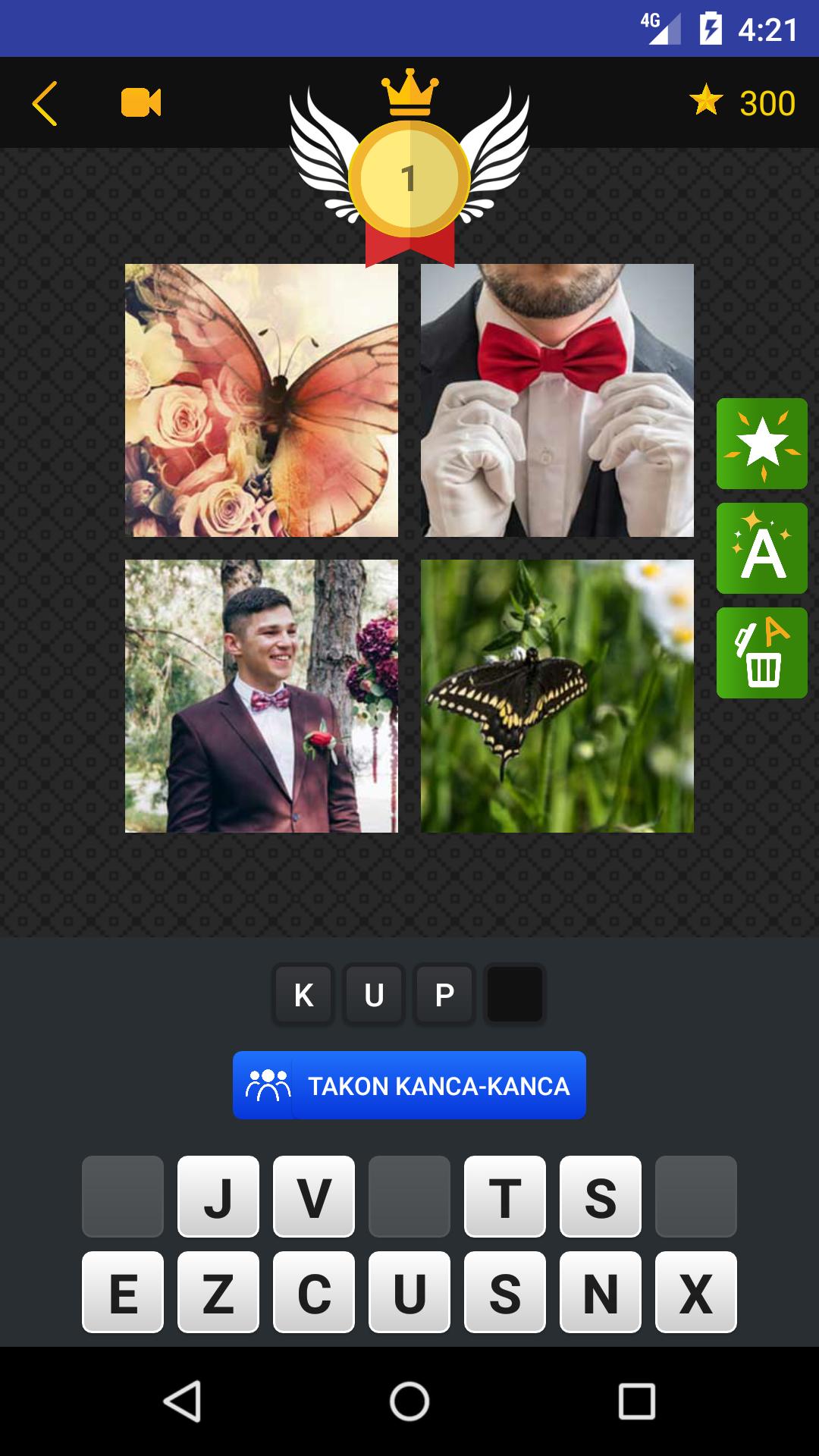Enlarge the red bow tie picture

(x=557, y=400)
